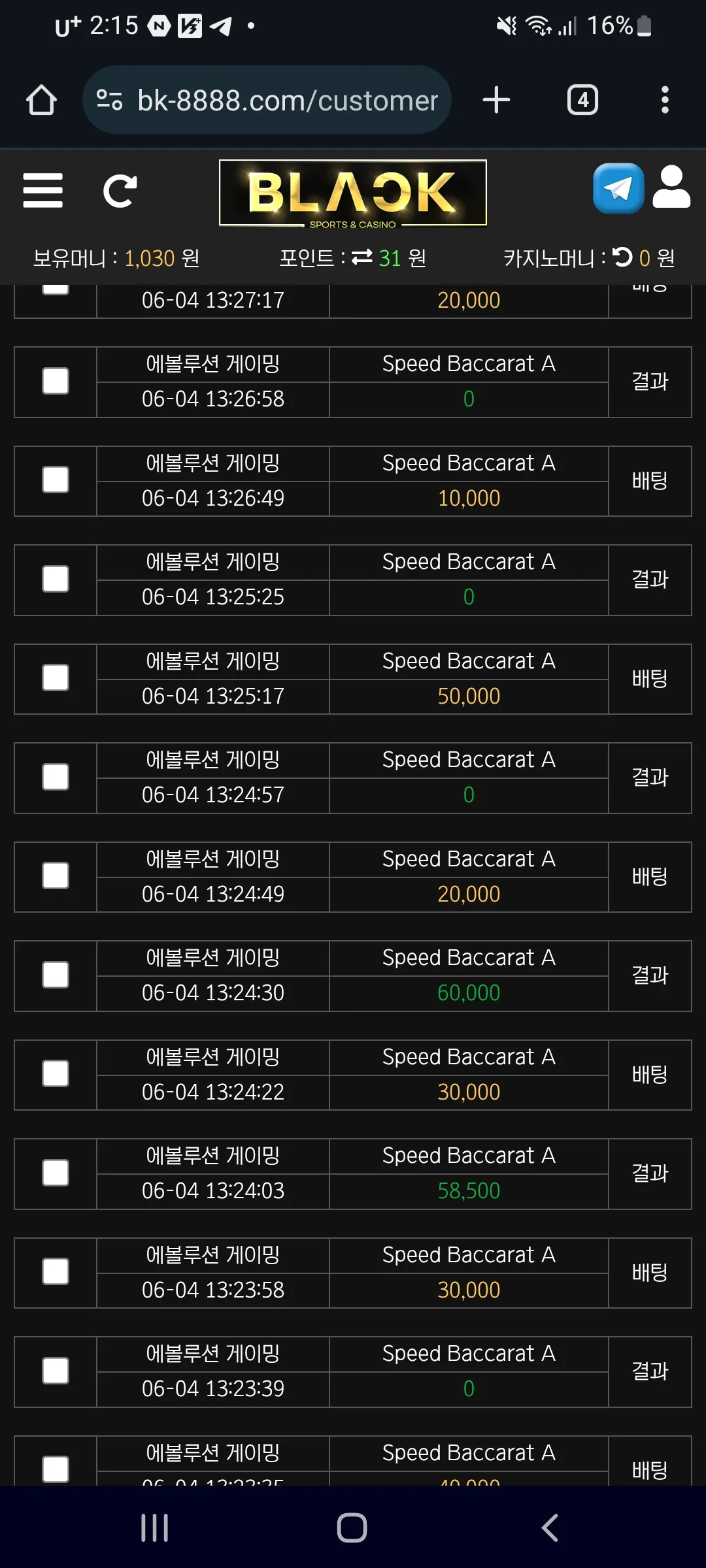Open the tab switcher showing 4 tabs
706x1568 pixels.
[x=582, y=100]
